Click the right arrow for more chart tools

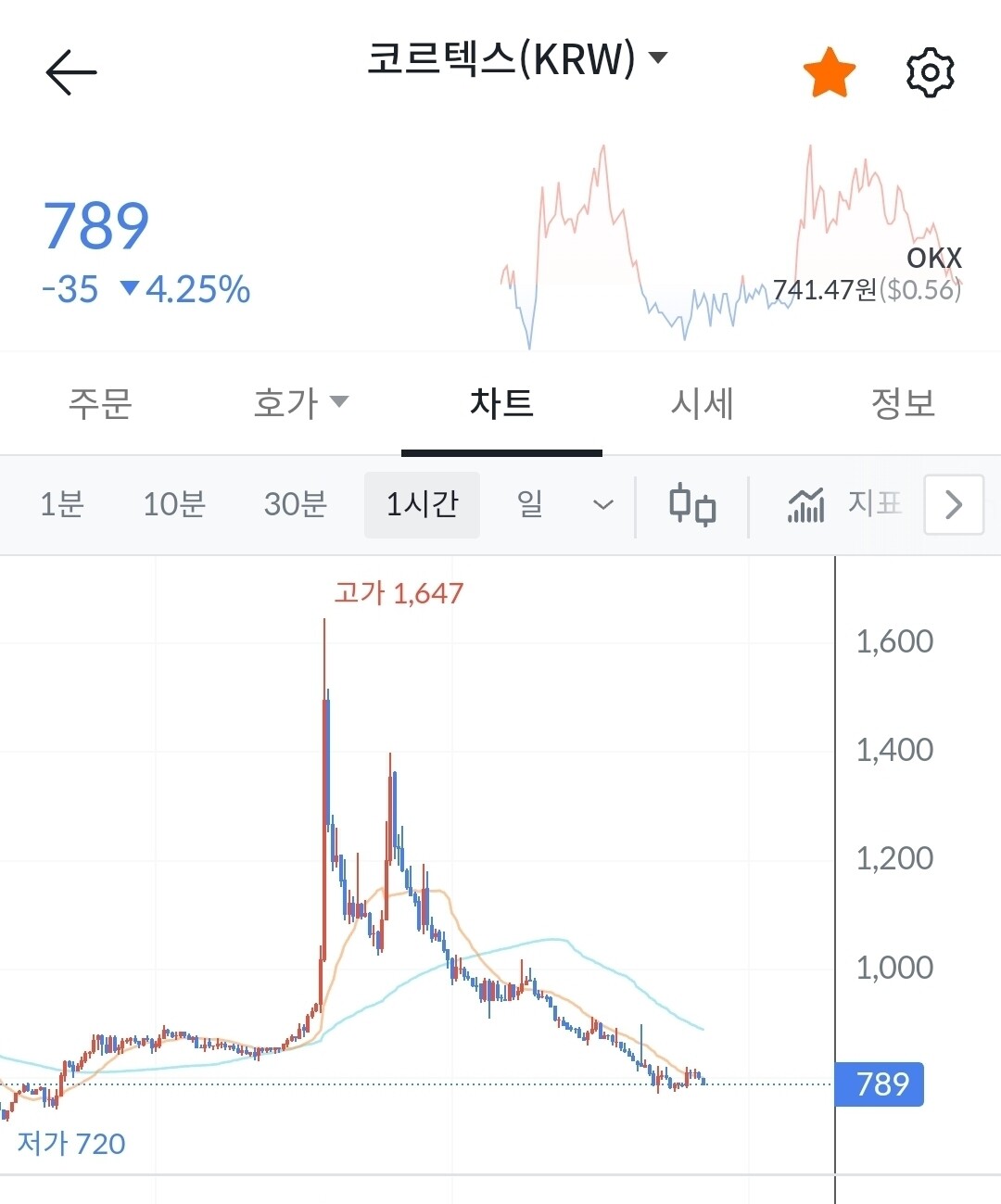pos(954,505)
